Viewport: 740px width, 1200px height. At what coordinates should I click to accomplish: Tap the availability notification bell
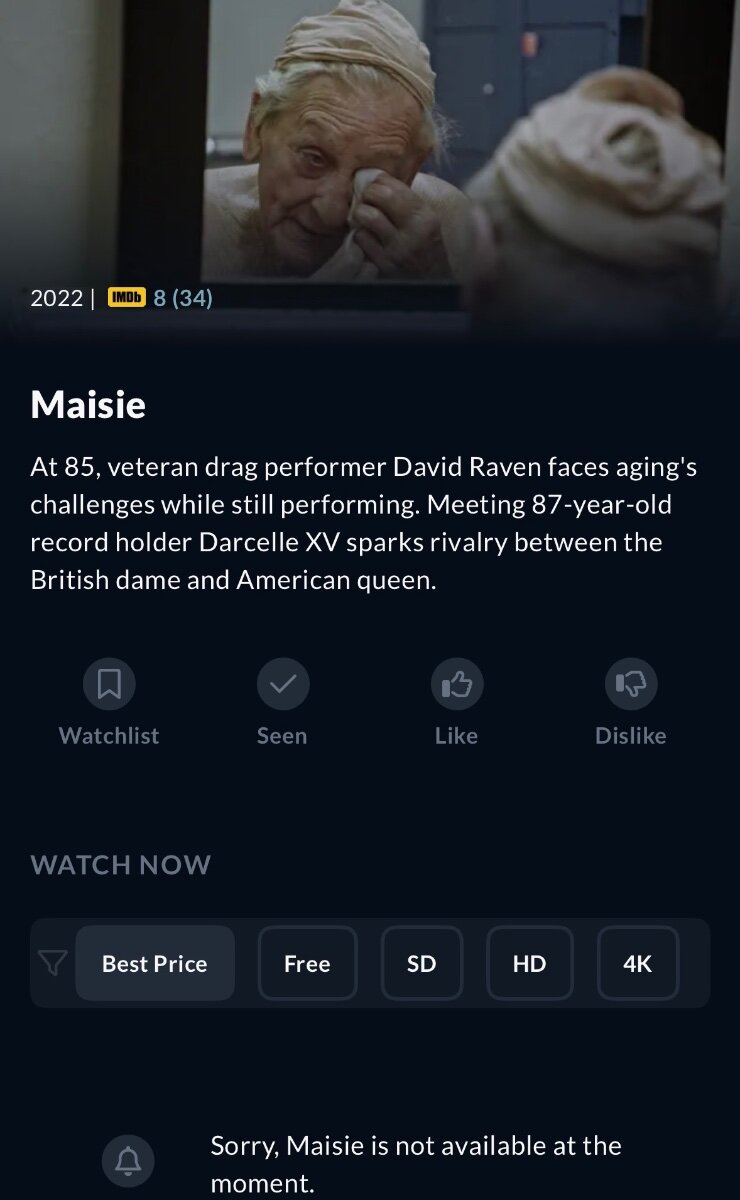click(128, 1161)
